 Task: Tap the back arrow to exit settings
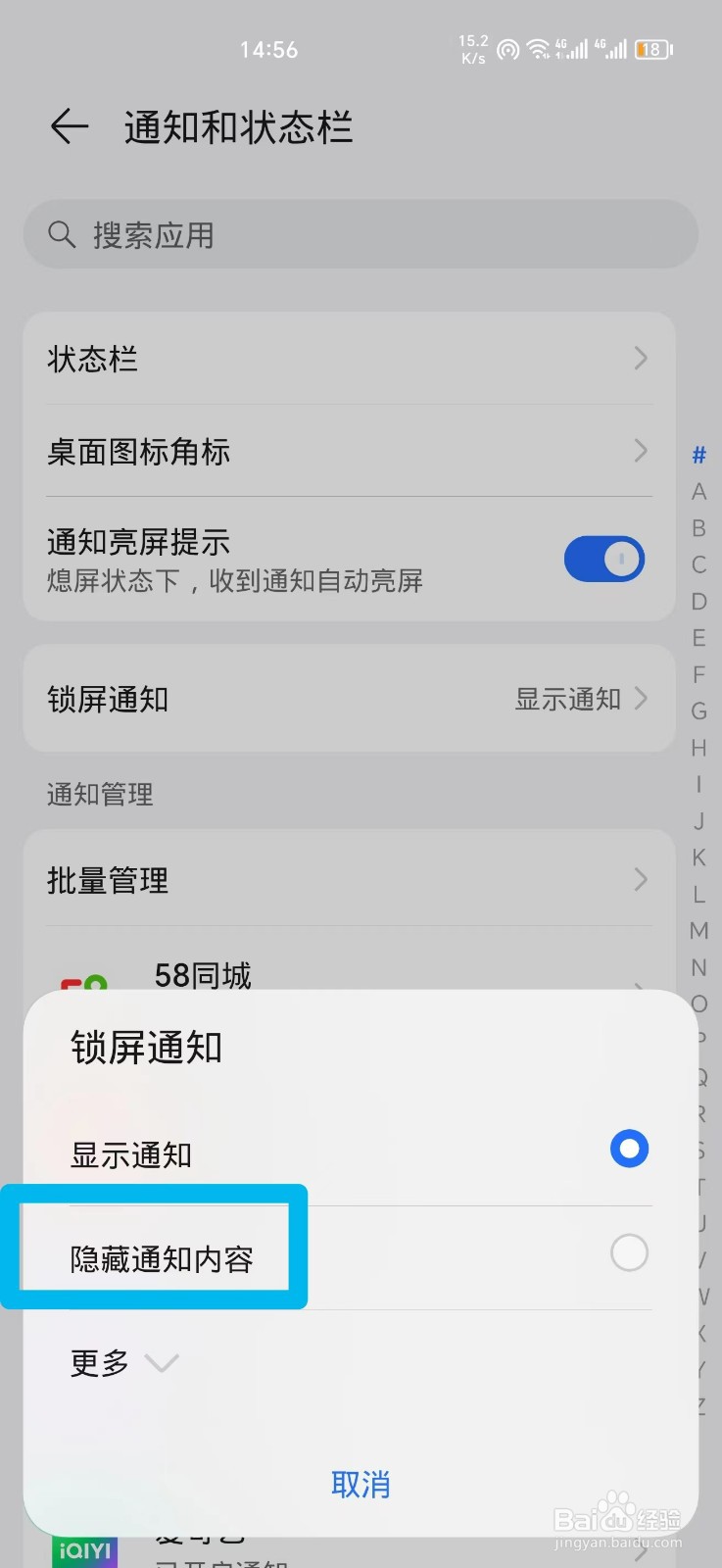[69, 126]
